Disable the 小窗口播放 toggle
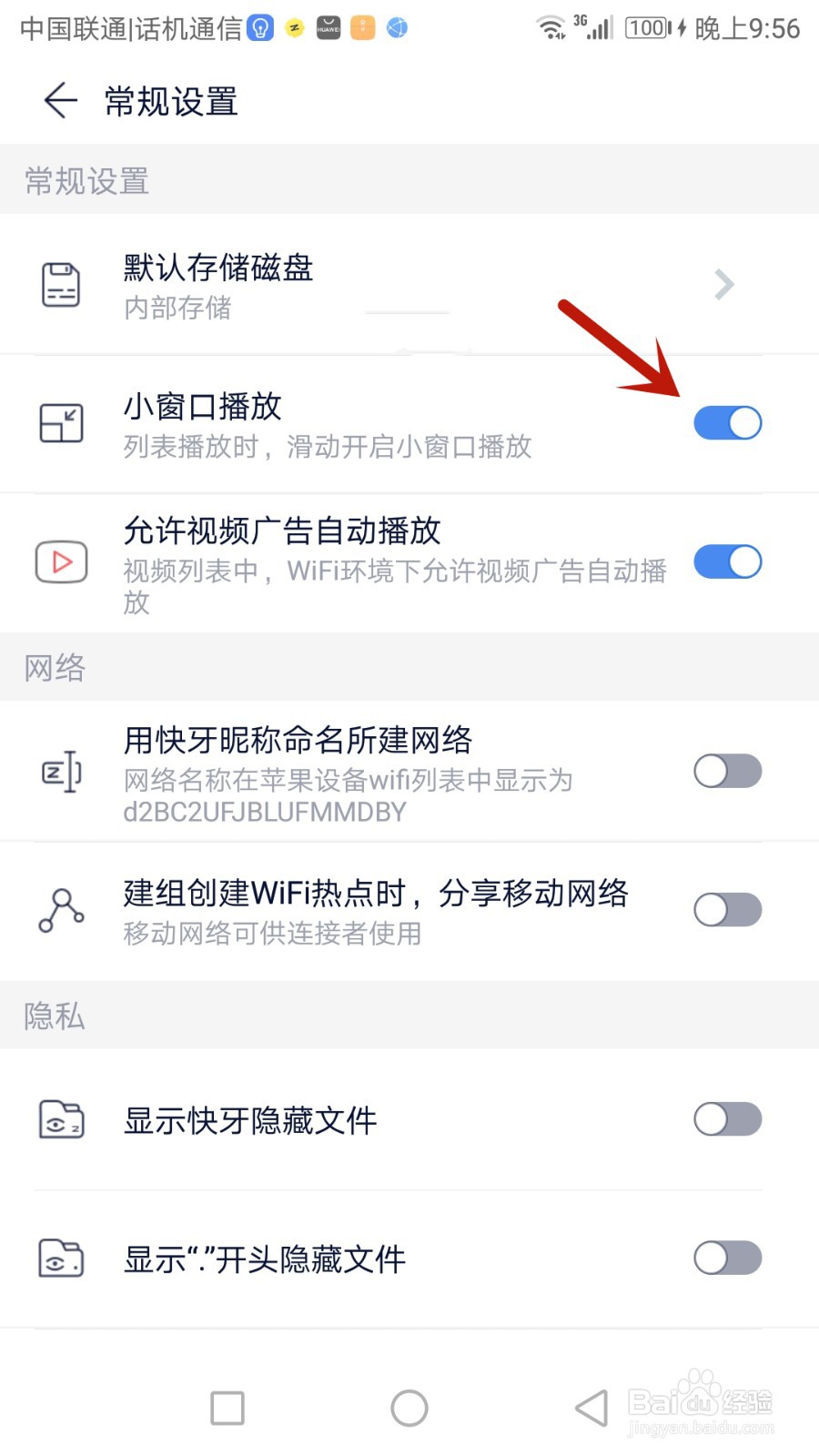Screen dimensions: 819x1456 click(726, 422)
